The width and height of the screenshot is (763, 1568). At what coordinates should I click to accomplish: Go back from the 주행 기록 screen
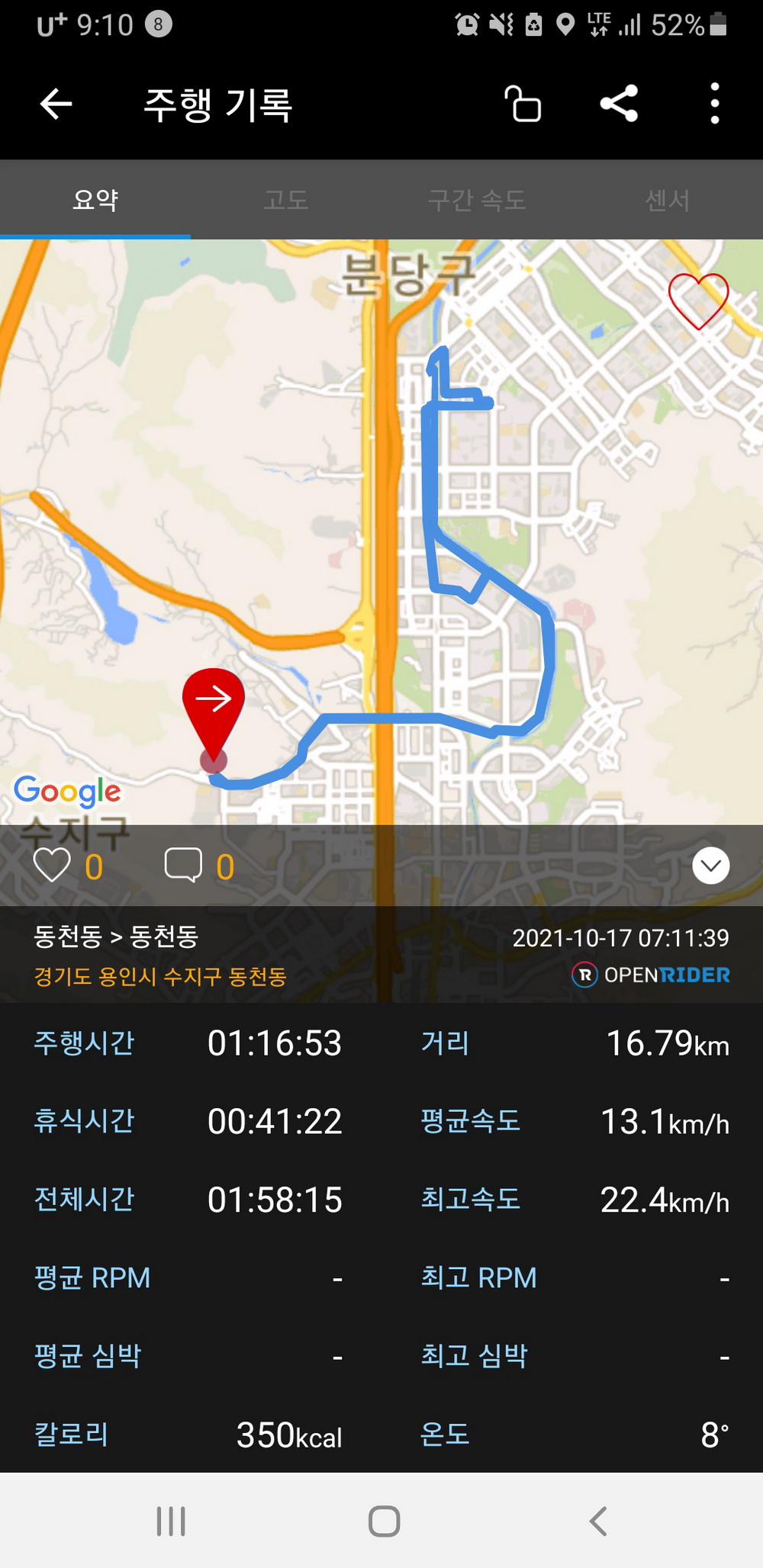(x=56, y=104)
